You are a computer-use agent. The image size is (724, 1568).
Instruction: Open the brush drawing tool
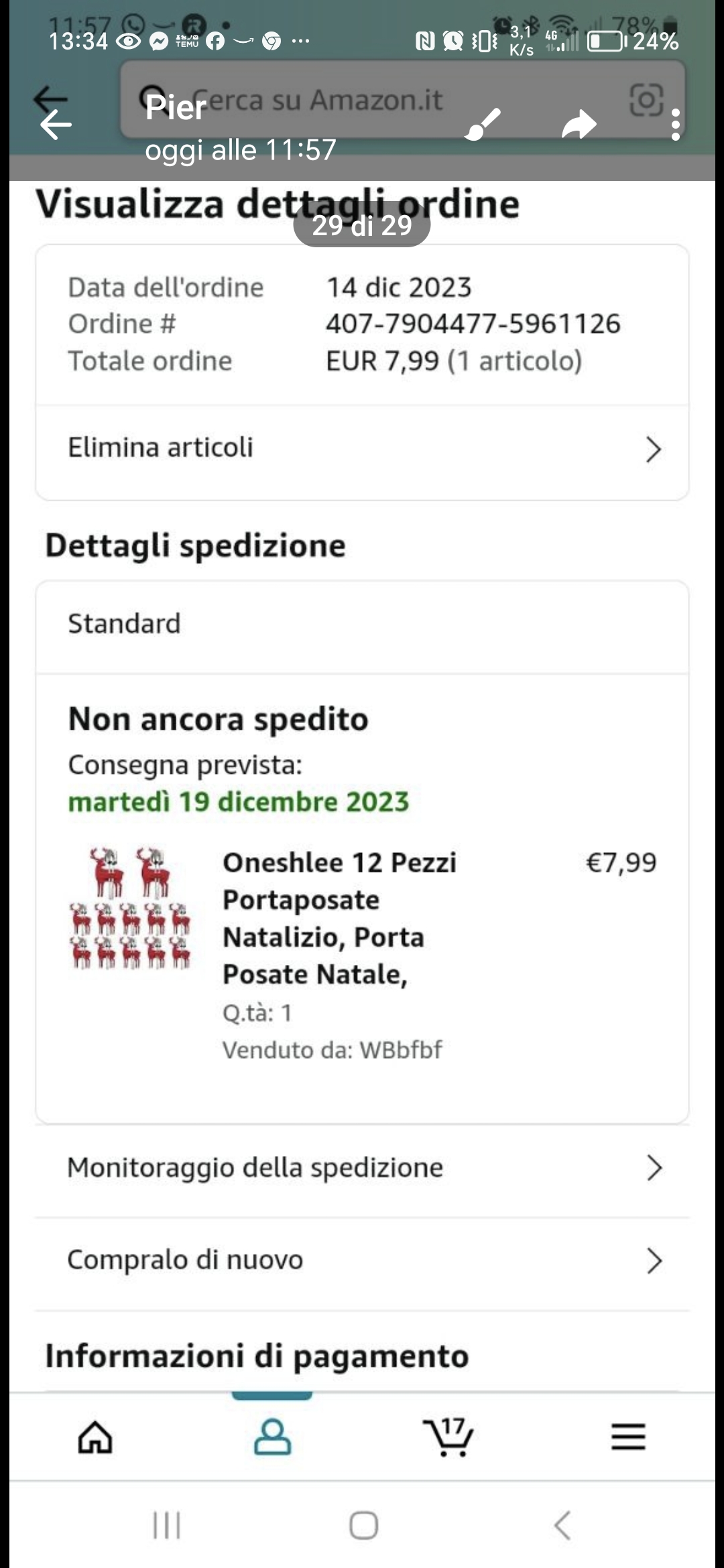[x=483, y=125]
